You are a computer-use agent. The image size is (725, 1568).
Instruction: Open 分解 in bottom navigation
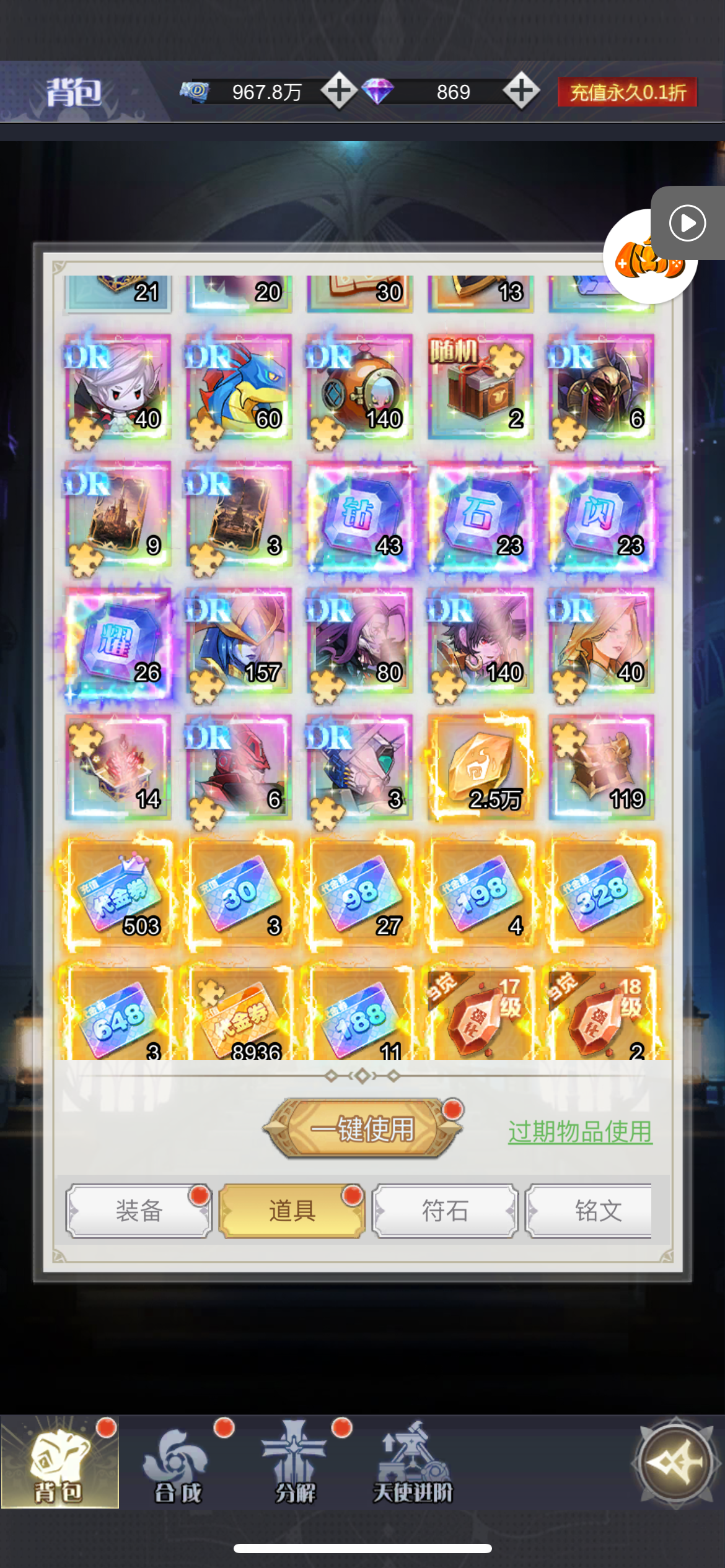pos(296,1464)
